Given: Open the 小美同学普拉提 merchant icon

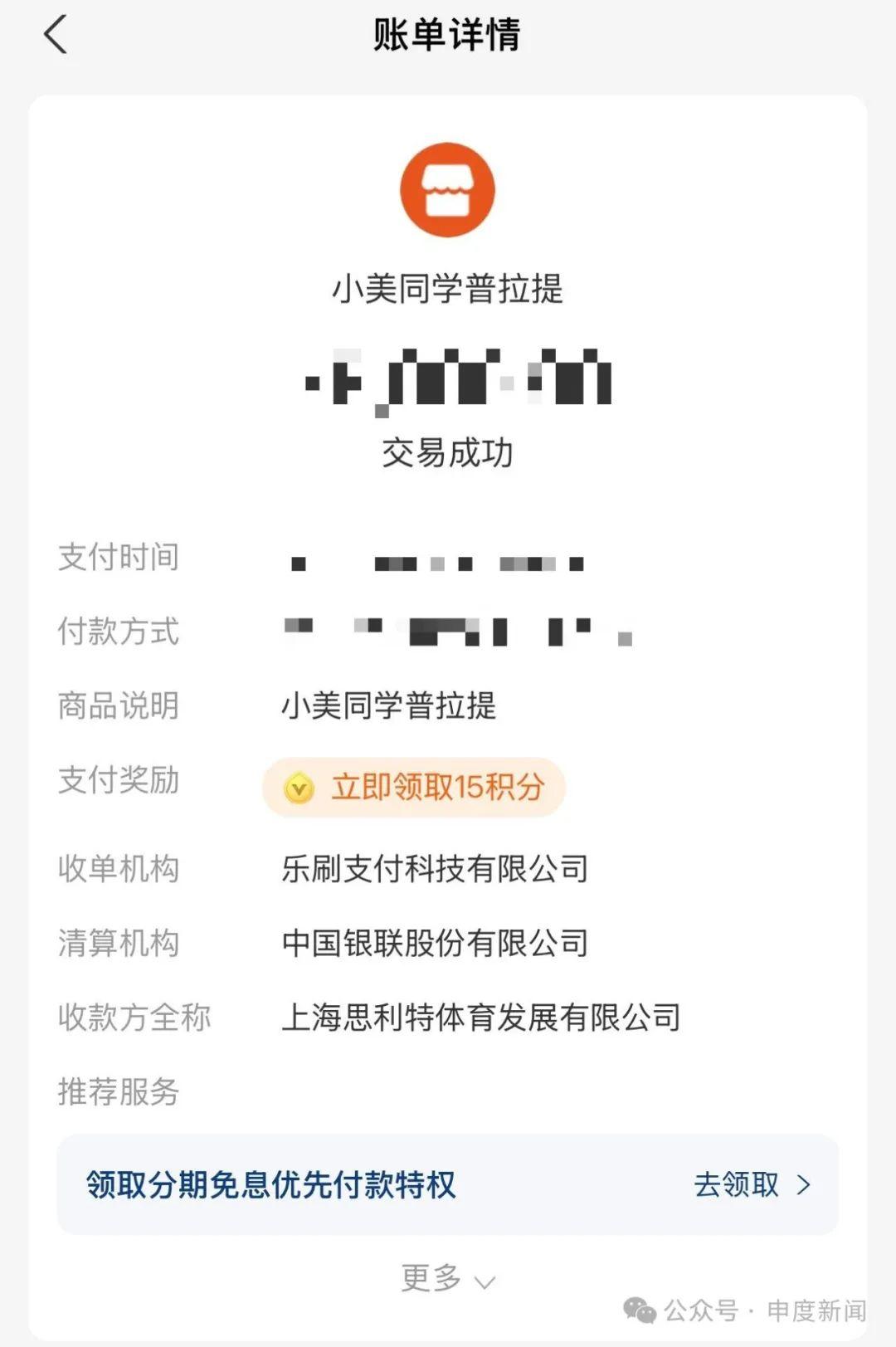Looking at the screenshot, I should point(447,190).
